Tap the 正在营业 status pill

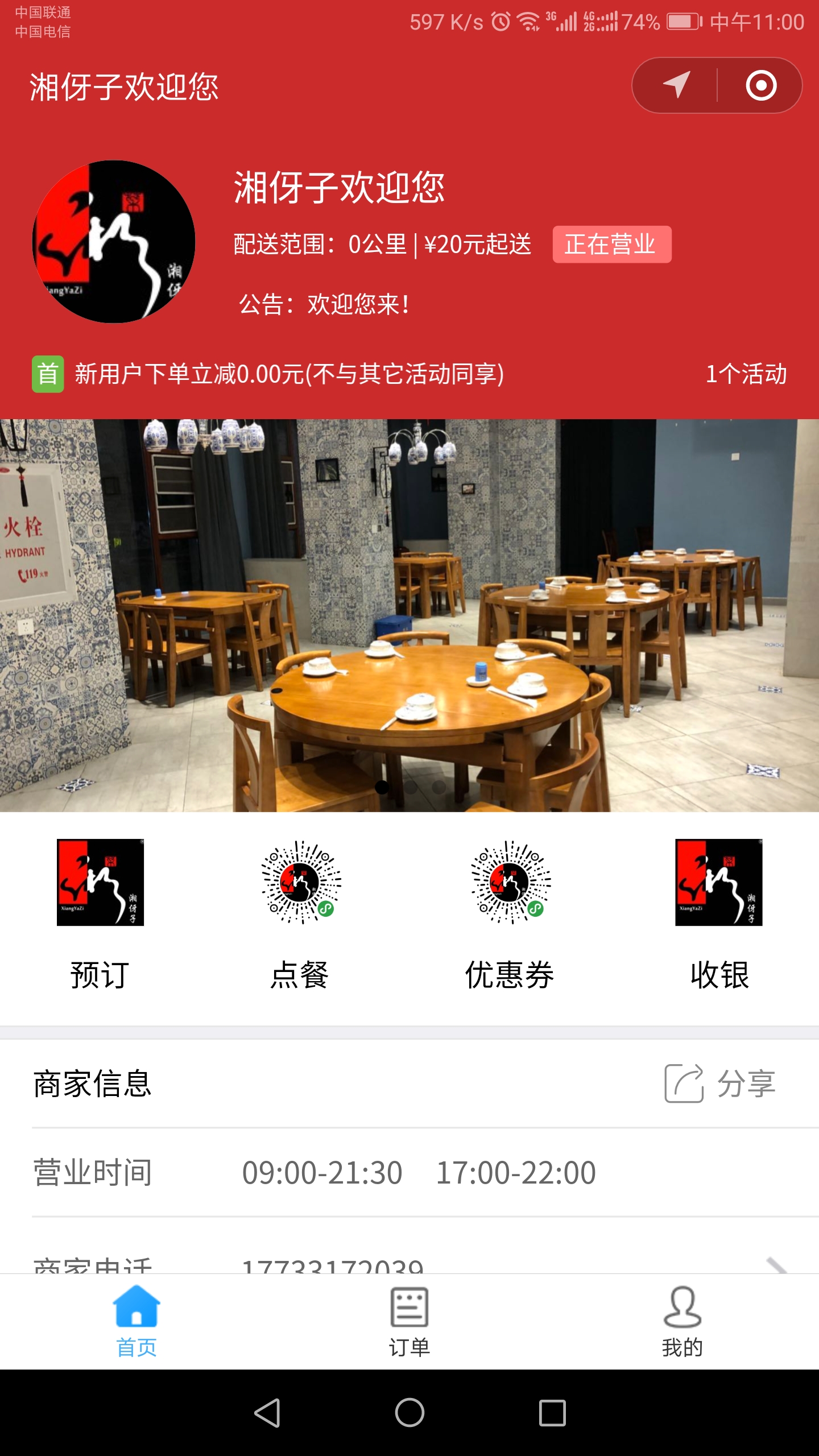pos(611,245)
